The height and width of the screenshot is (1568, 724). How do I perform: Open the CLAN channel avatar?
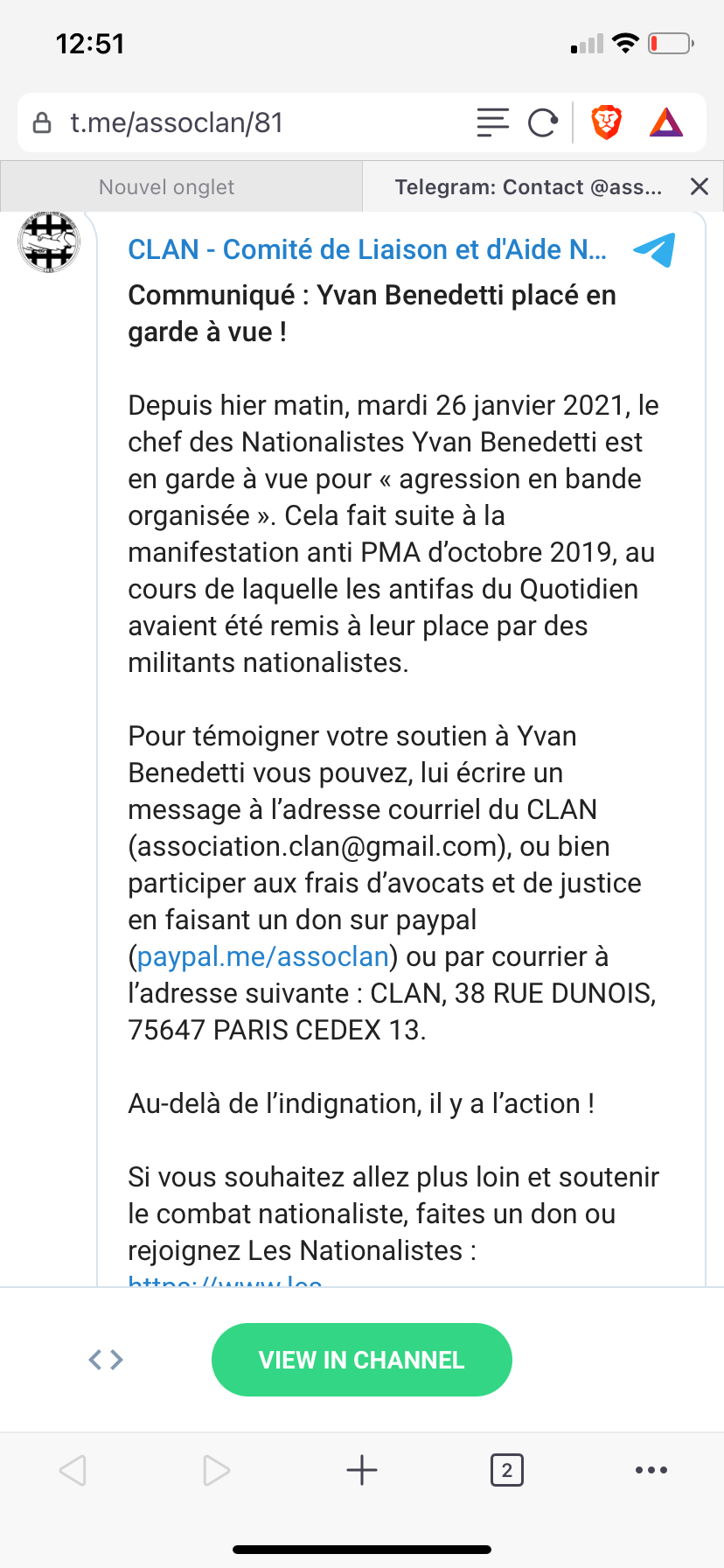[x=49, y=242]
